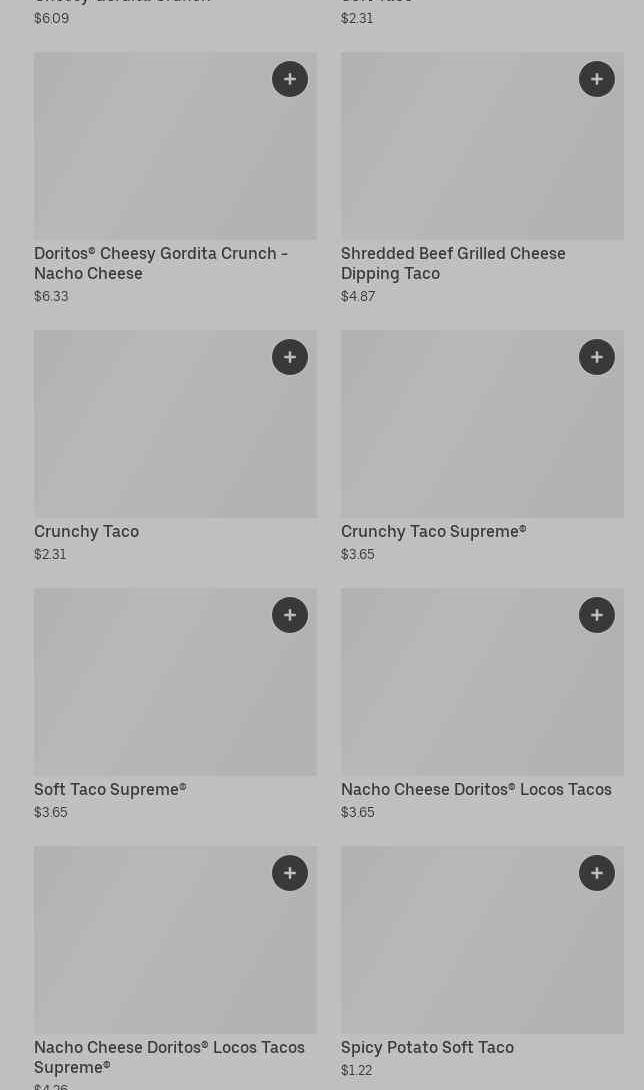The image size is (644, 1090).
Task: Add Nacho Cheese Doritos Locos Tacos
Action: point(597,615)
